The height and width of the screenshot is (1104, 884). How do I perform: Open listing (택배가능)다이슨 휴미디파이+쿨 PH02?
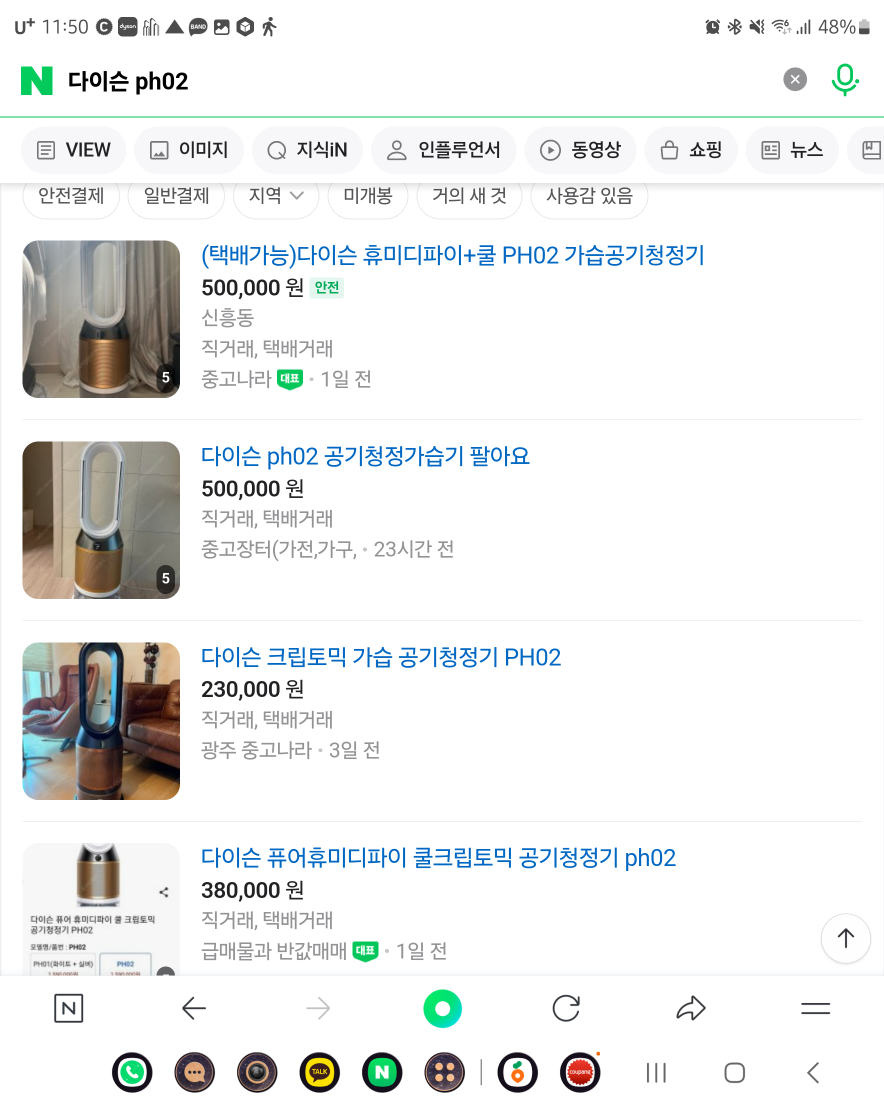pos(452,256)
